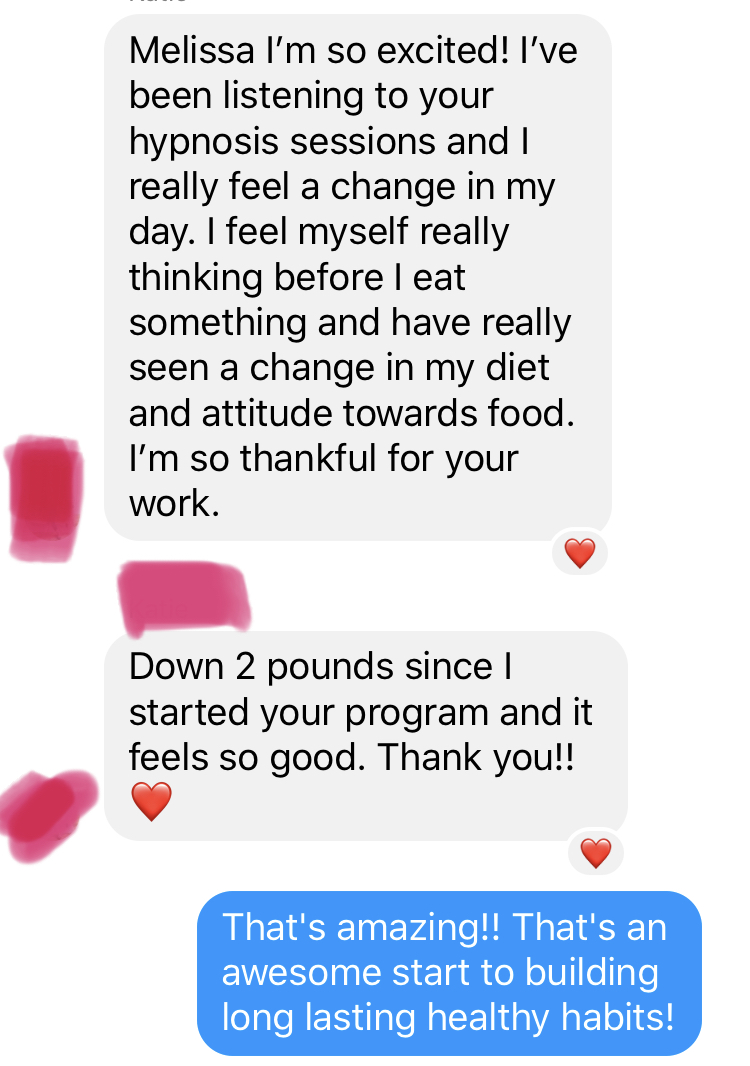This screenshot has height=1066, width=750.
Task: Open the heart reaction on the hypnosis sessions message
Action: 580,552
